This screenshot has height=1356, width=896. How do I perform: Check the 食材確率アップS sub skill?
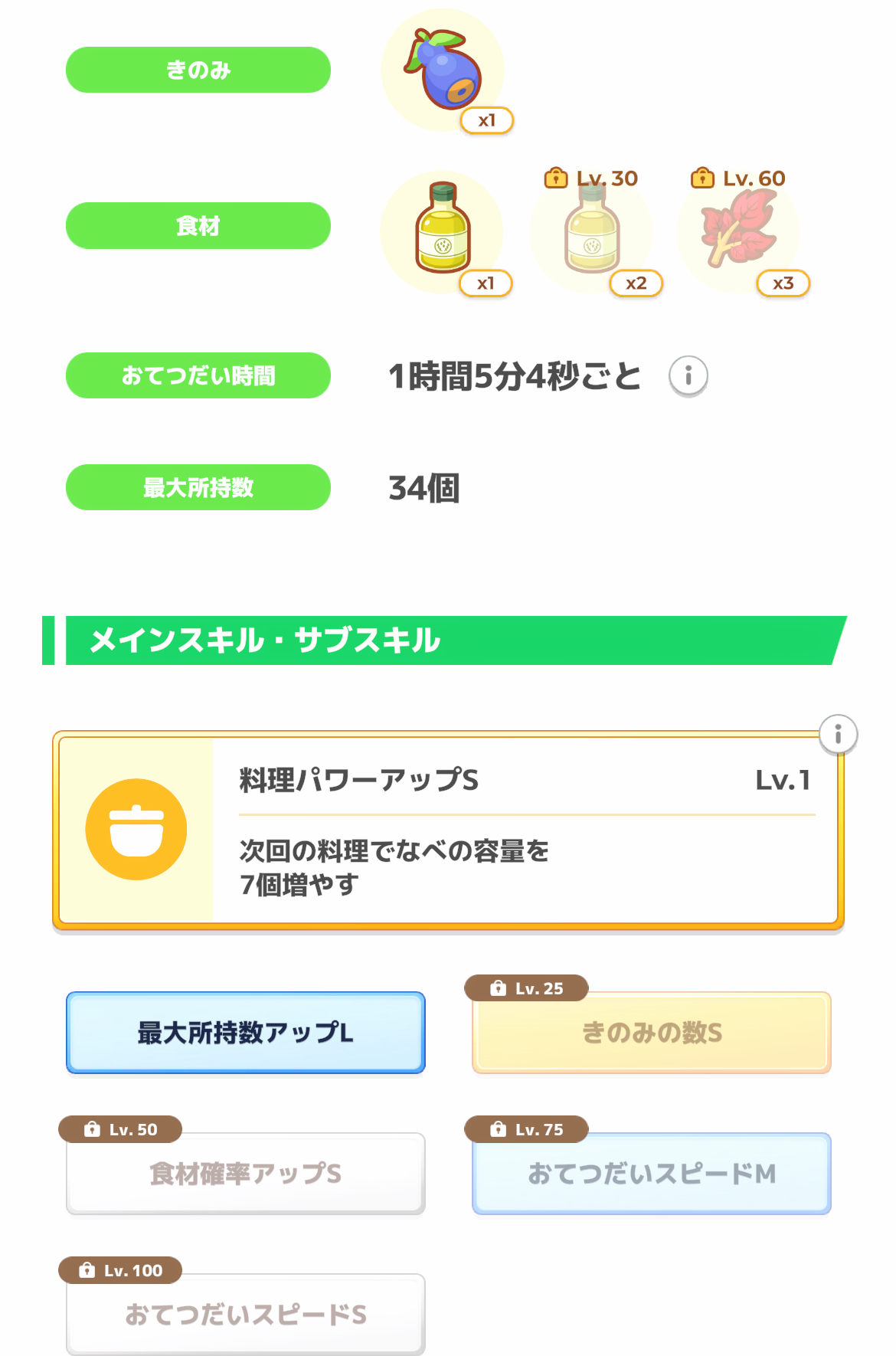tap(246, 1174)
